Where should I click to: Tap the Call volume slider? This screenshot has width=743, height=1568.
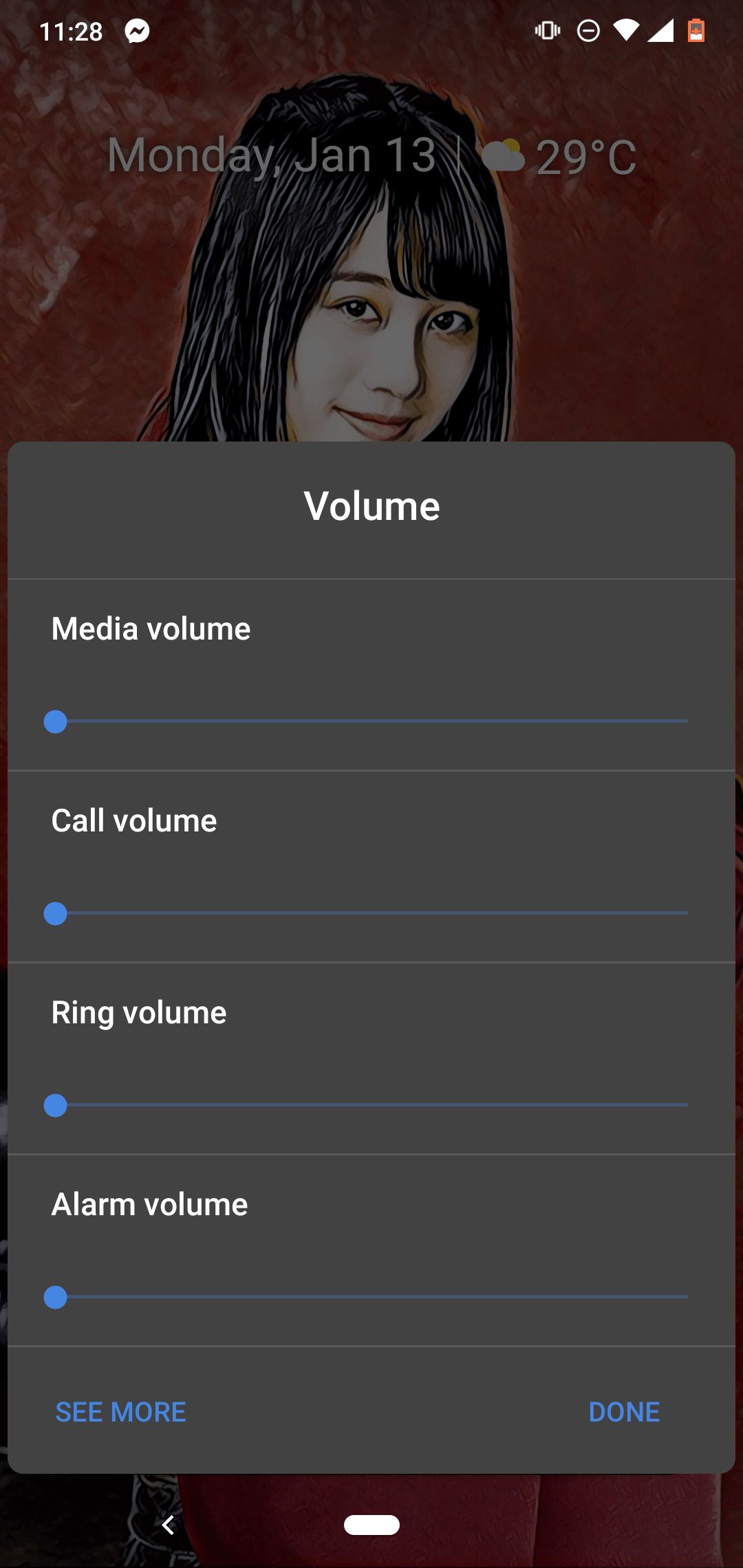coord(371,913)
